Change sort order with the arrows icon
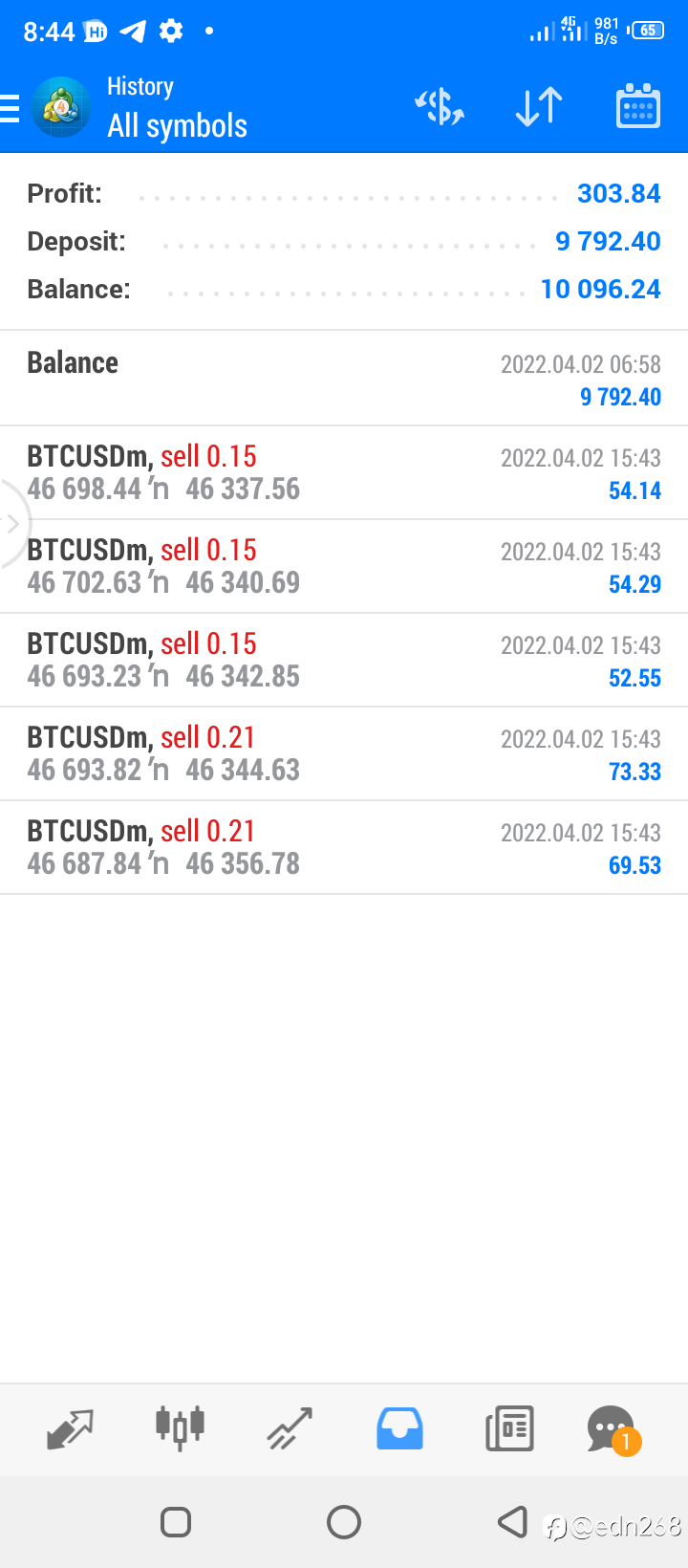 (x=539, y=107)
